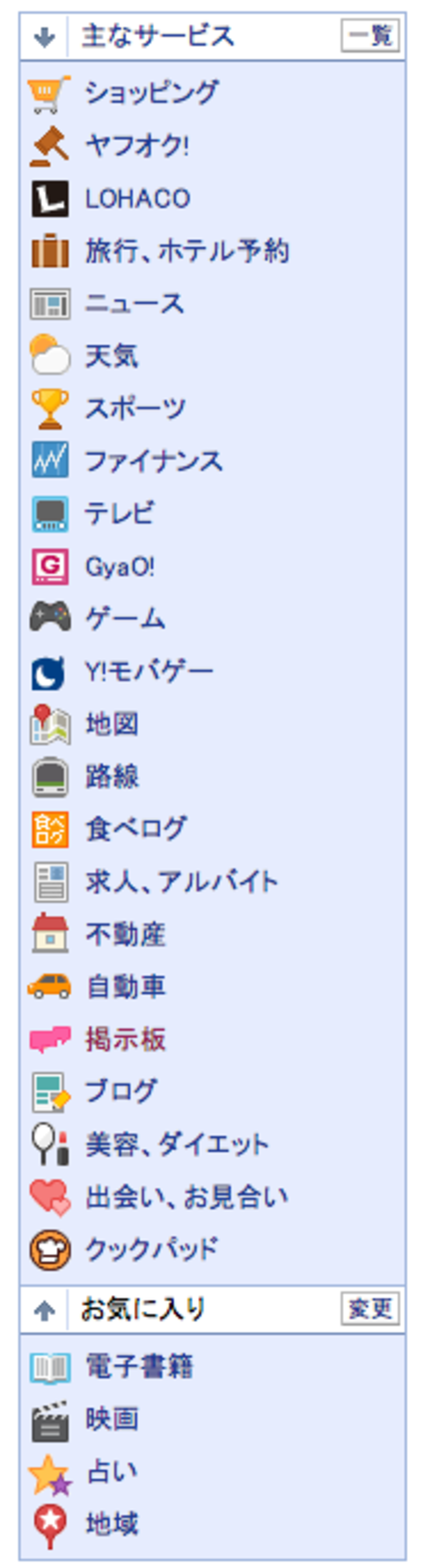Go to LOHACO

138,198
